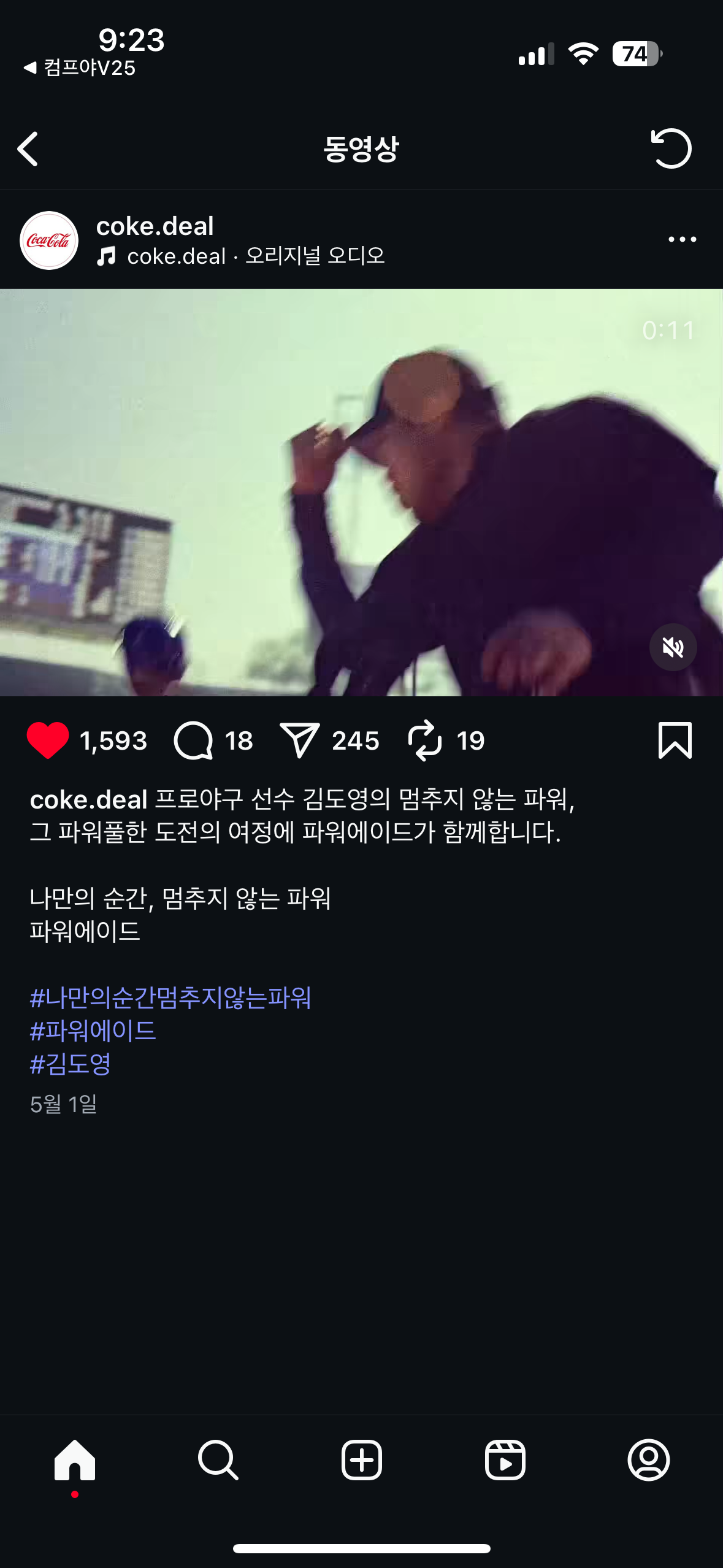
Task: Create a new post with the plus tab
Action: 361,1460
